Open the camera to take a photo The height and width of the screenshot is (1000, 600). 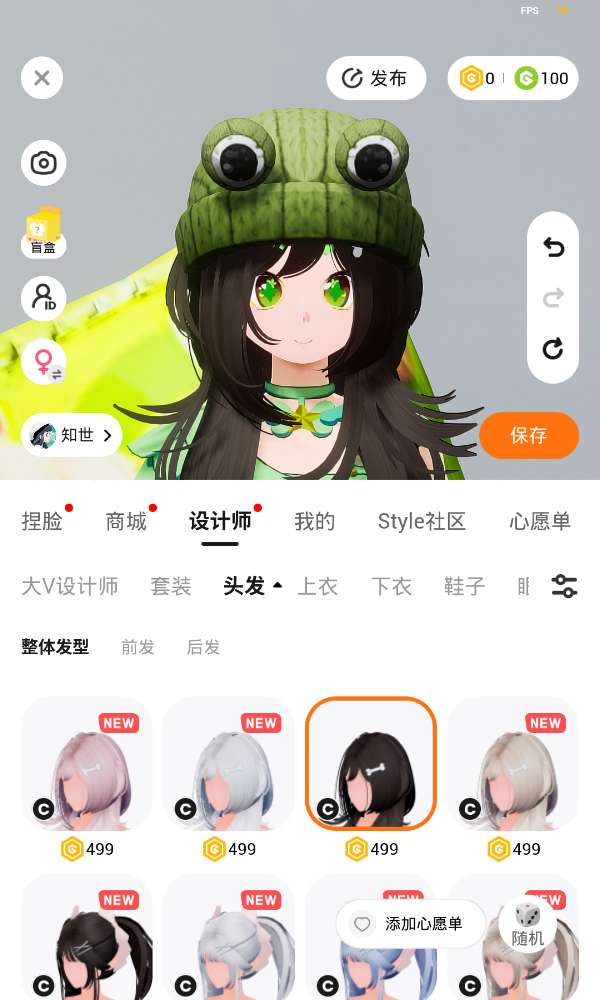[44, 163]
